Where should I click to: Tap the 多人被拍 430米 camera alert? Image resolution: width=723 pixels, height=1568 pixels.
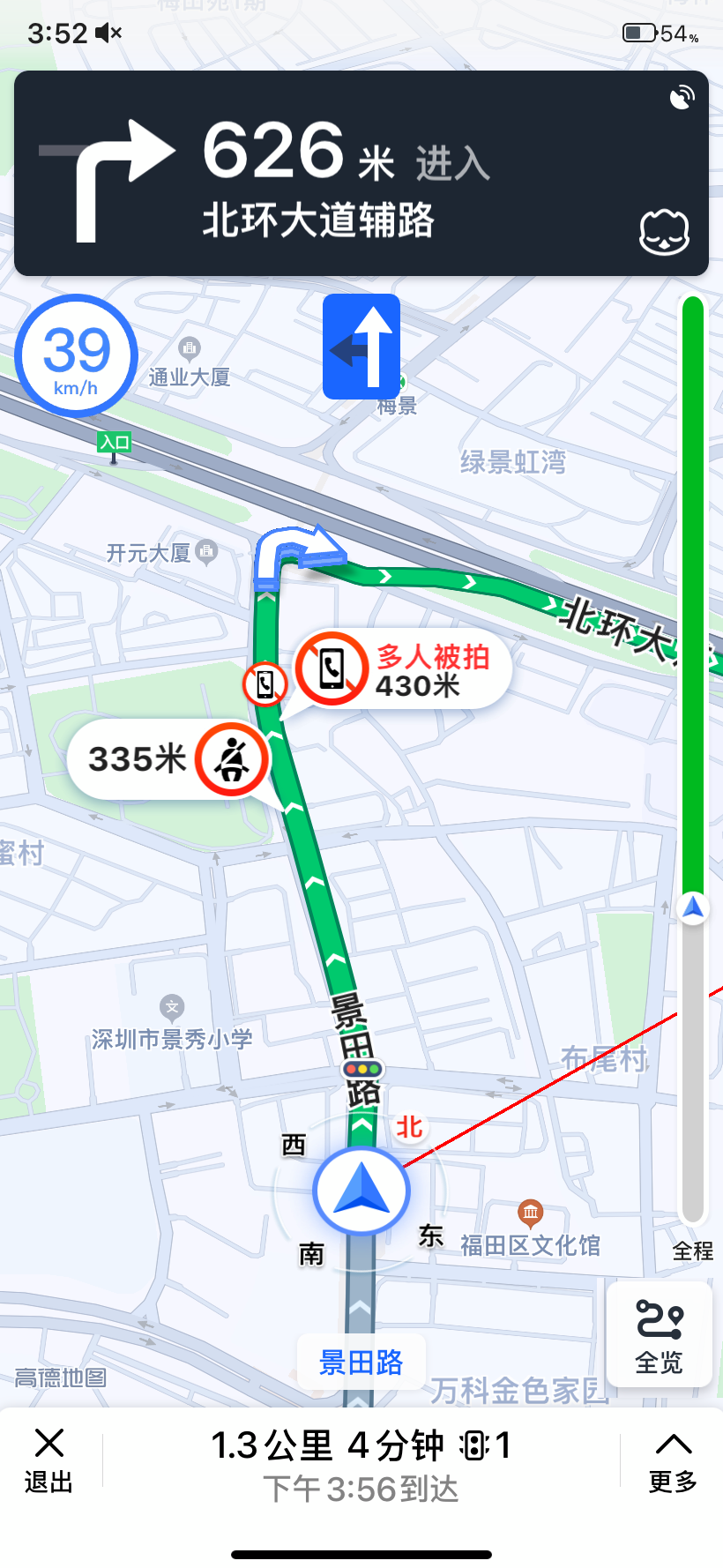pyautogui.click(x=403, y=671)
